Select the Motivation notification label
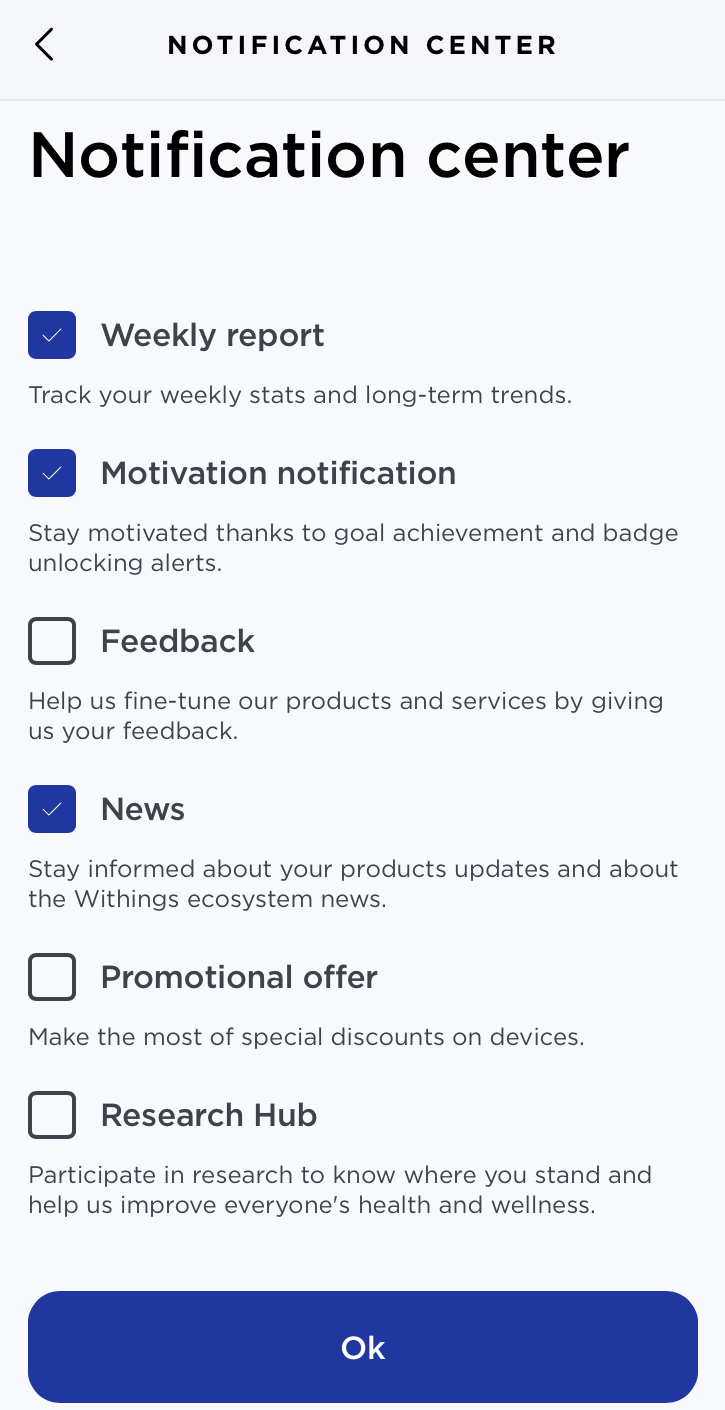 pyautogui.click(x=277, y=473)
